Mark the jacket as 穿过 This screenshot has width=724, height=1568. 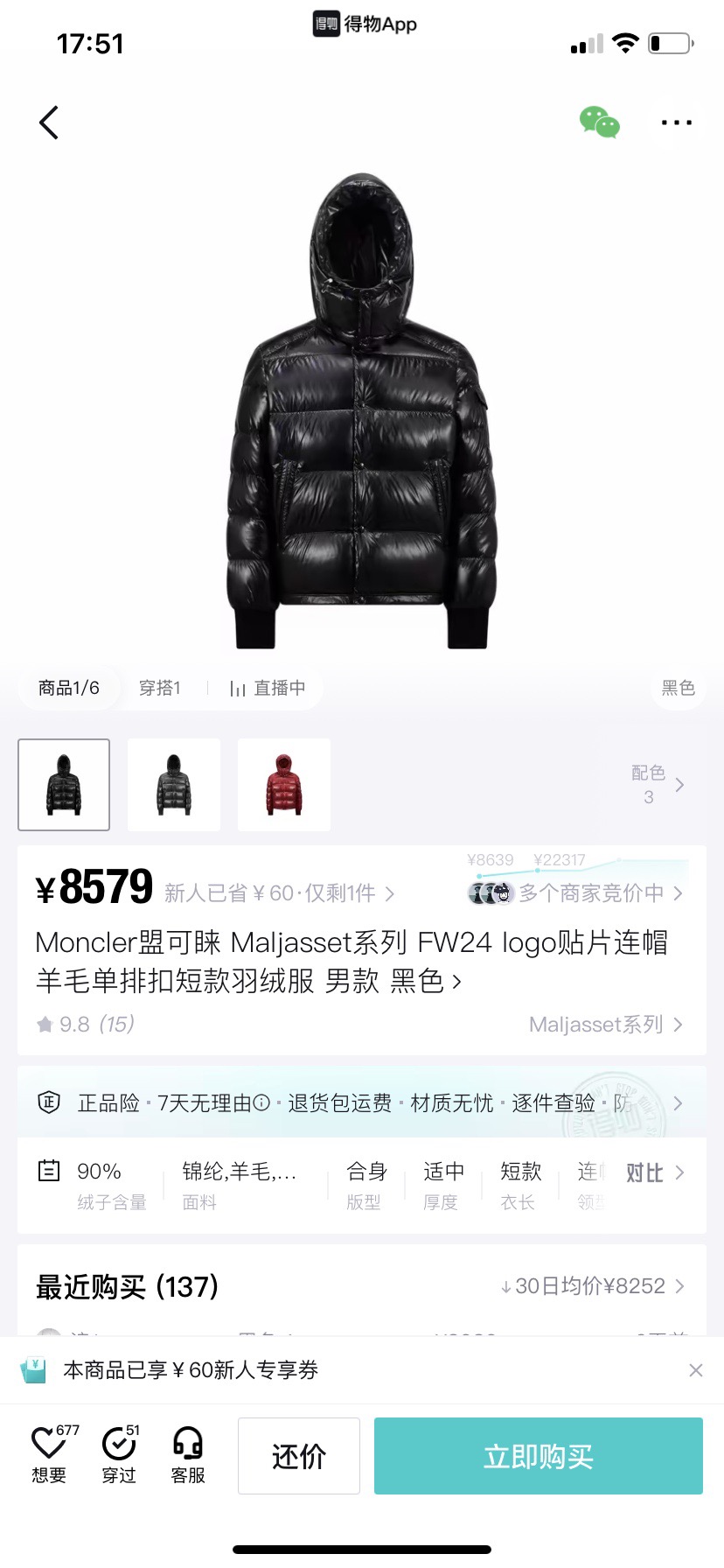119,1455
